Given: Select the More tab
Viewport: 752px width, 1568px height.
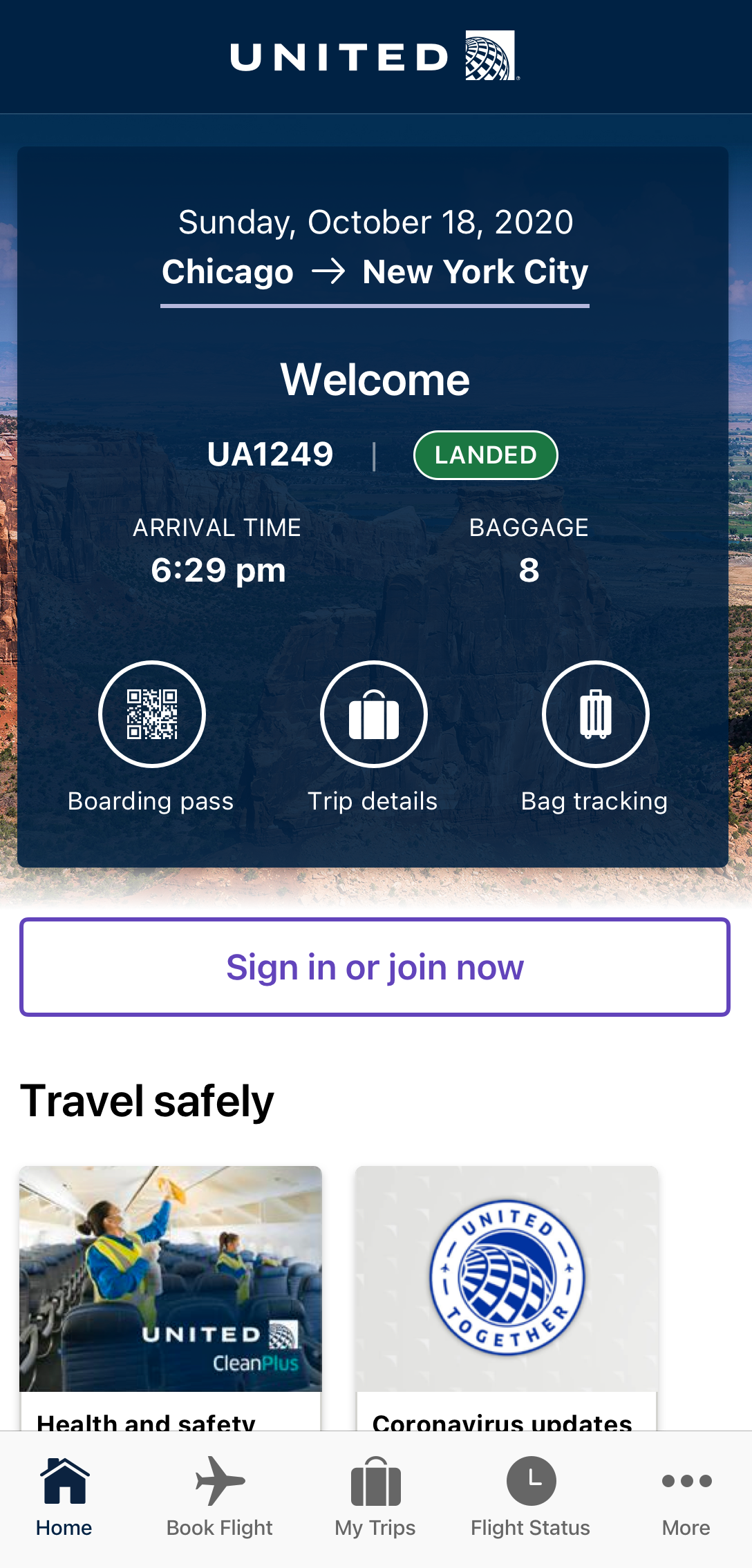Looking at the screenshot, I should point(686,1496).
